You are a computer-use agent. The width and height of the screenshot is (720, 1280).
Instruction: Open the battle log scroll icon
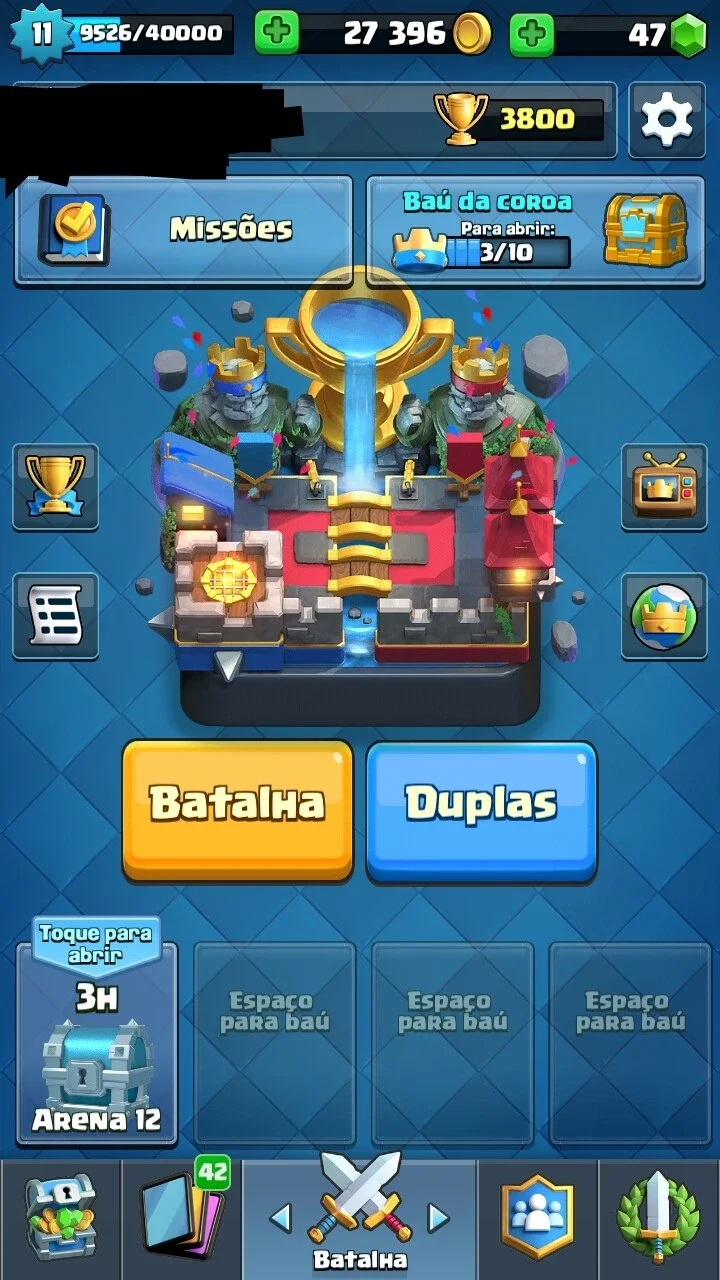(x=55, y=616)
